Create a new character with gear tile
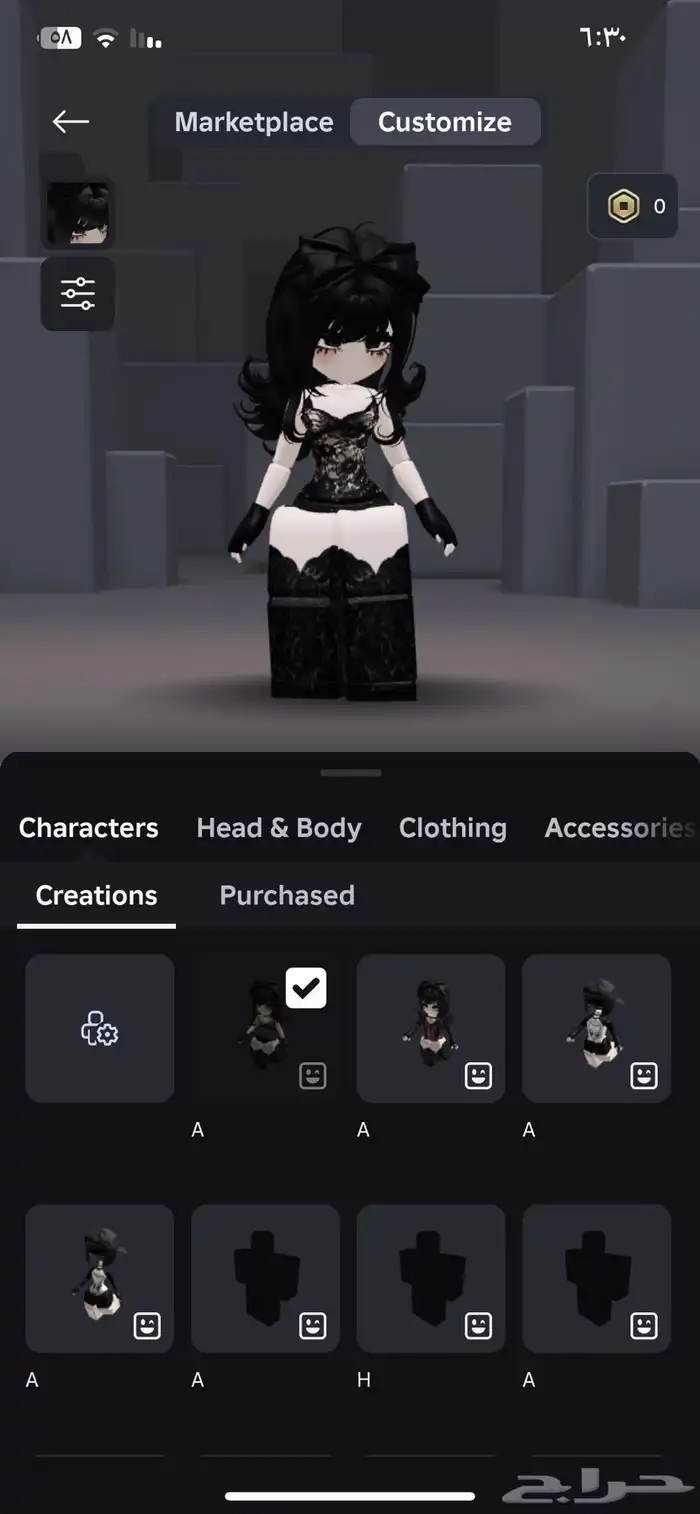 point(100,1028)
